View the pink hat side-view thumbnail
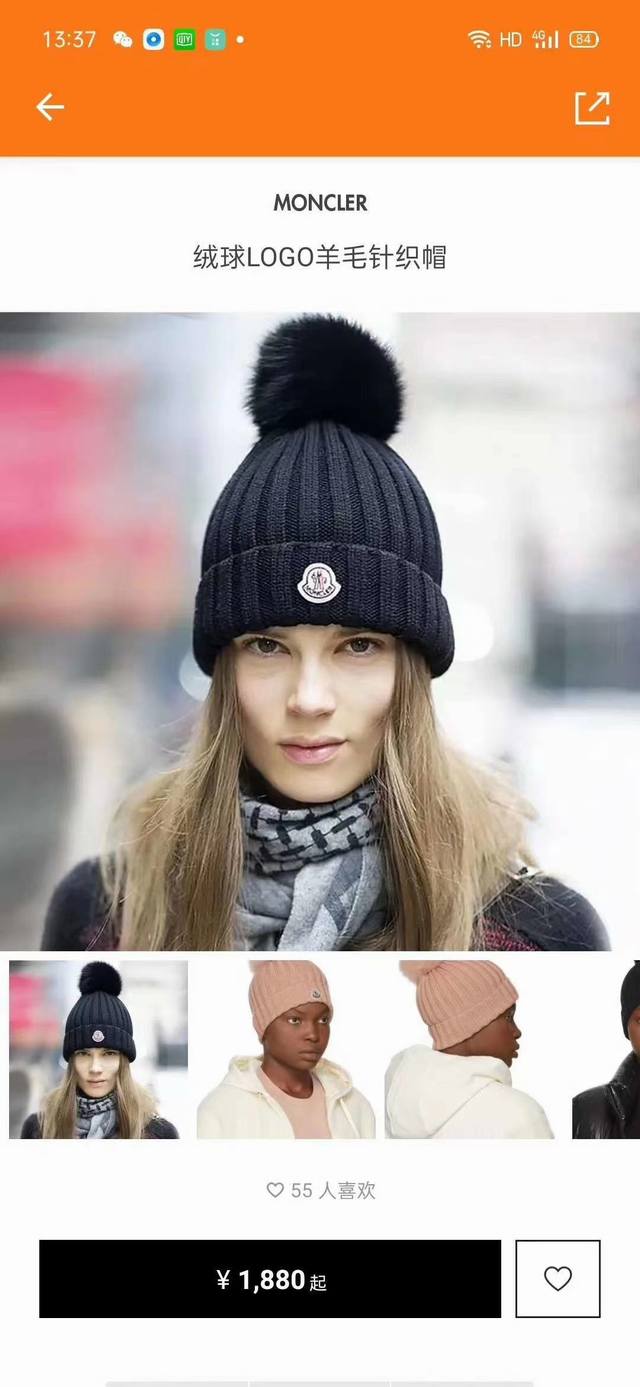Image resolution: width=640 pixels, height=1387 pixels. coord(468,1049)
